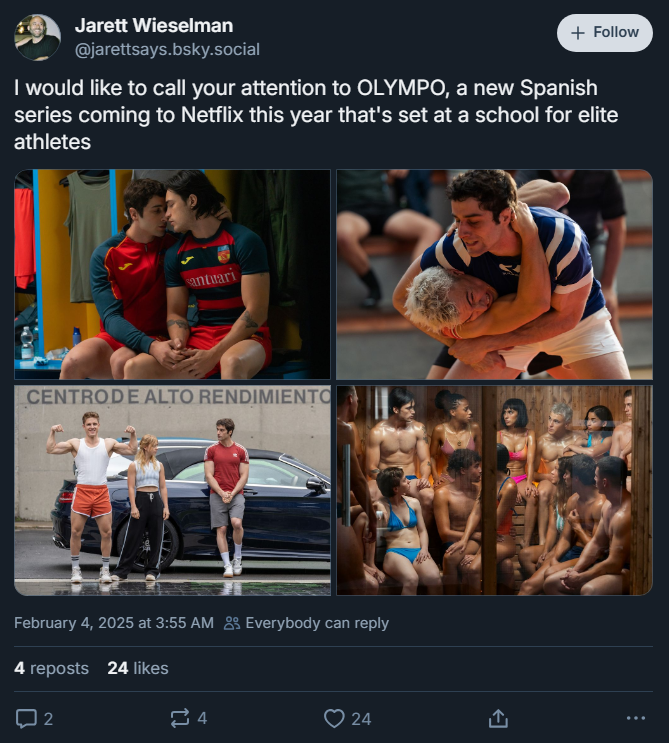View the 24 likes list

138,668
